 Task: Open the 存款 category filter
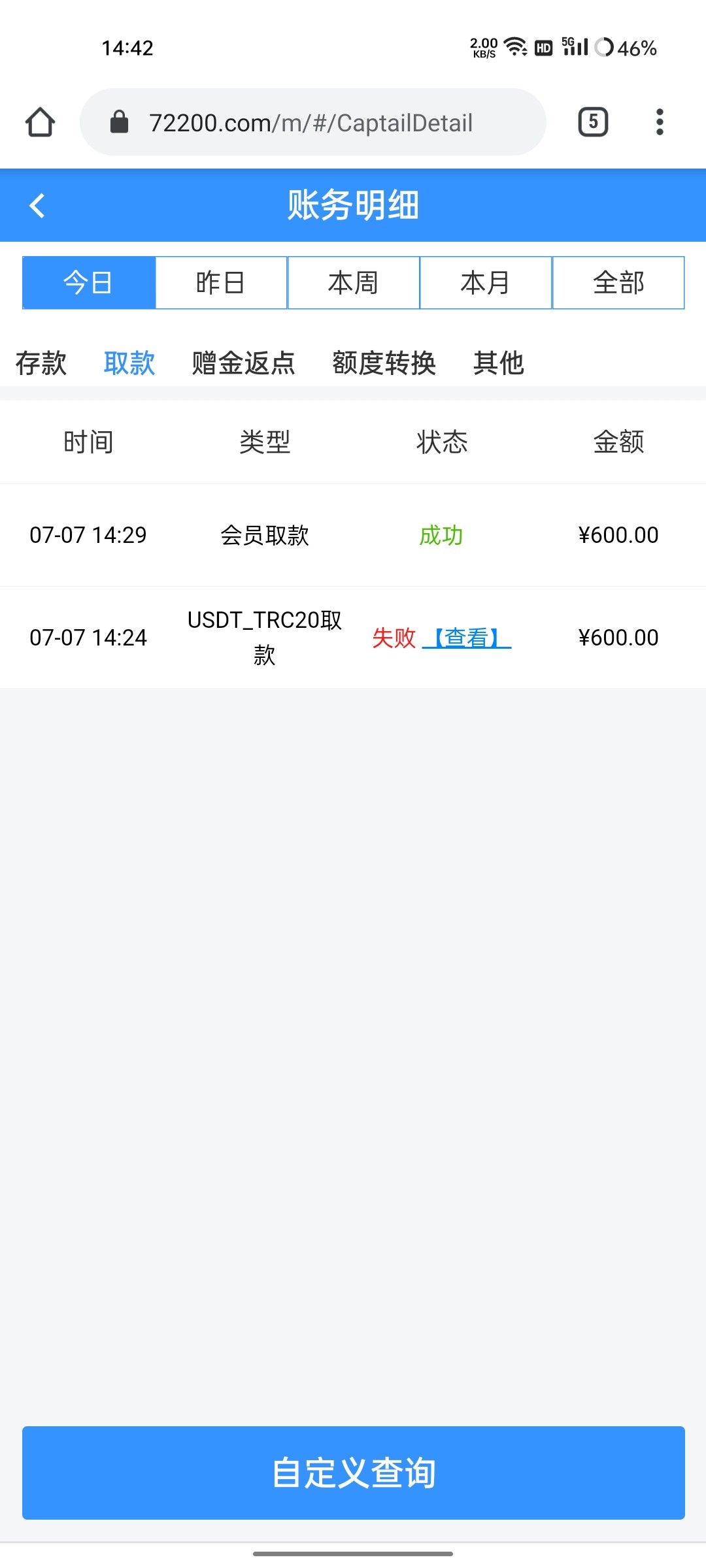(41, 364)
